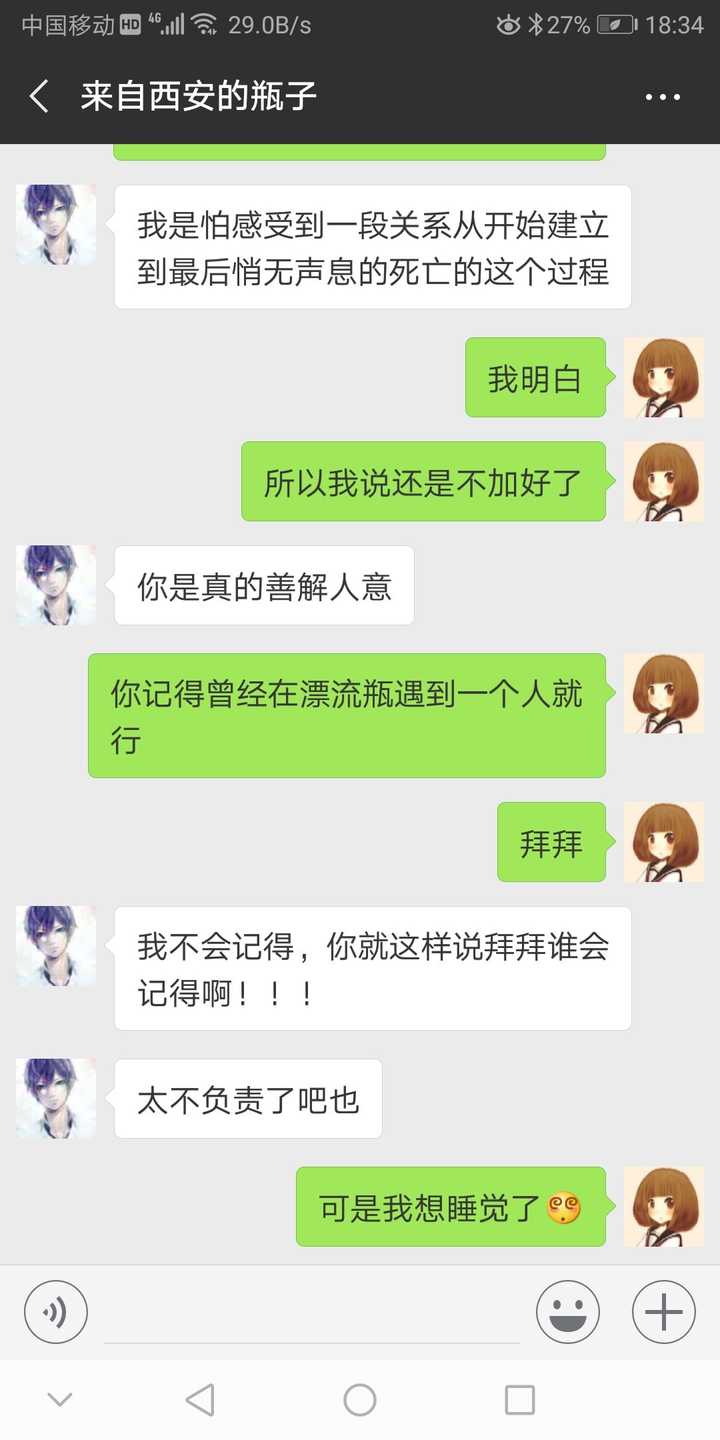Go back from the 来自西安的瓶子 chat
This screenshot has width=720, height=1440.
(x=40, y=97)
